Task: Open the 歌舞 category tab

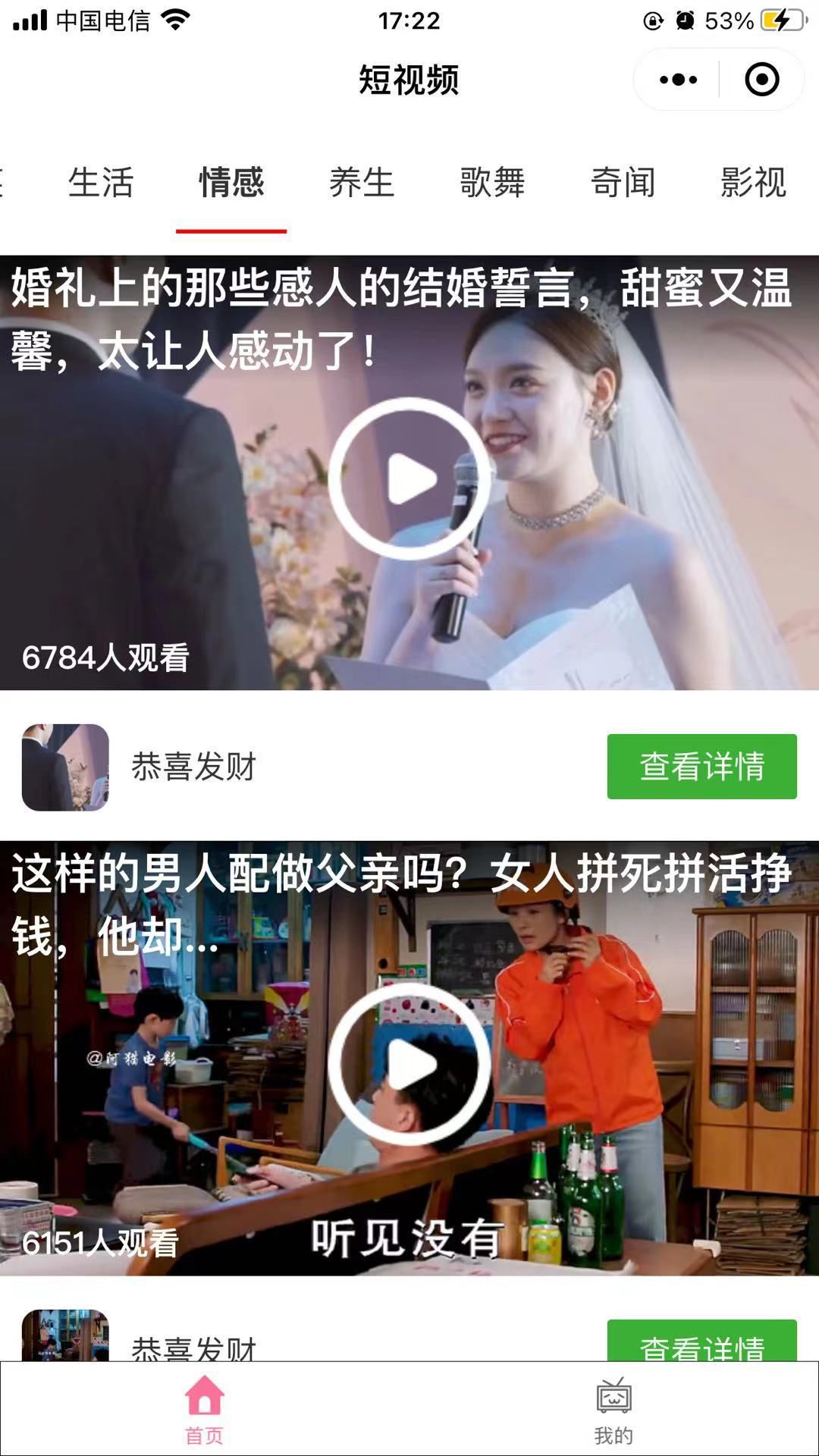Action: click(492, 183)
